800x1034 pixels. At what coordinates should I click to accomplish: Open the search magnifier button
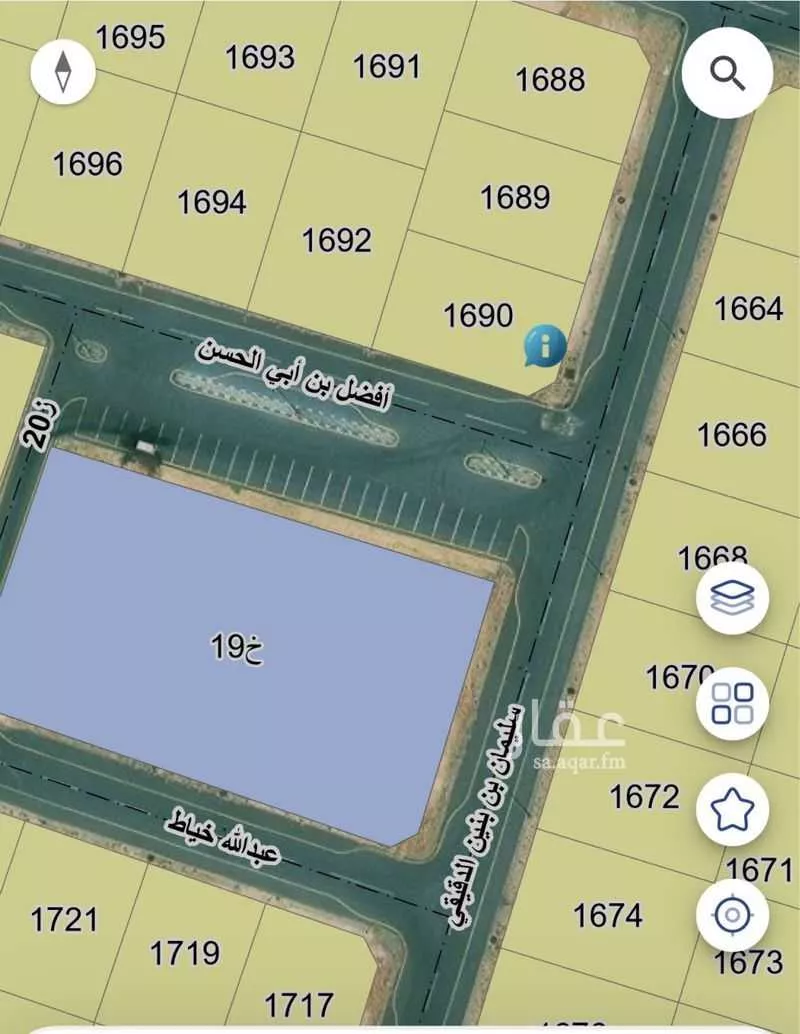(x=727, y=73)
